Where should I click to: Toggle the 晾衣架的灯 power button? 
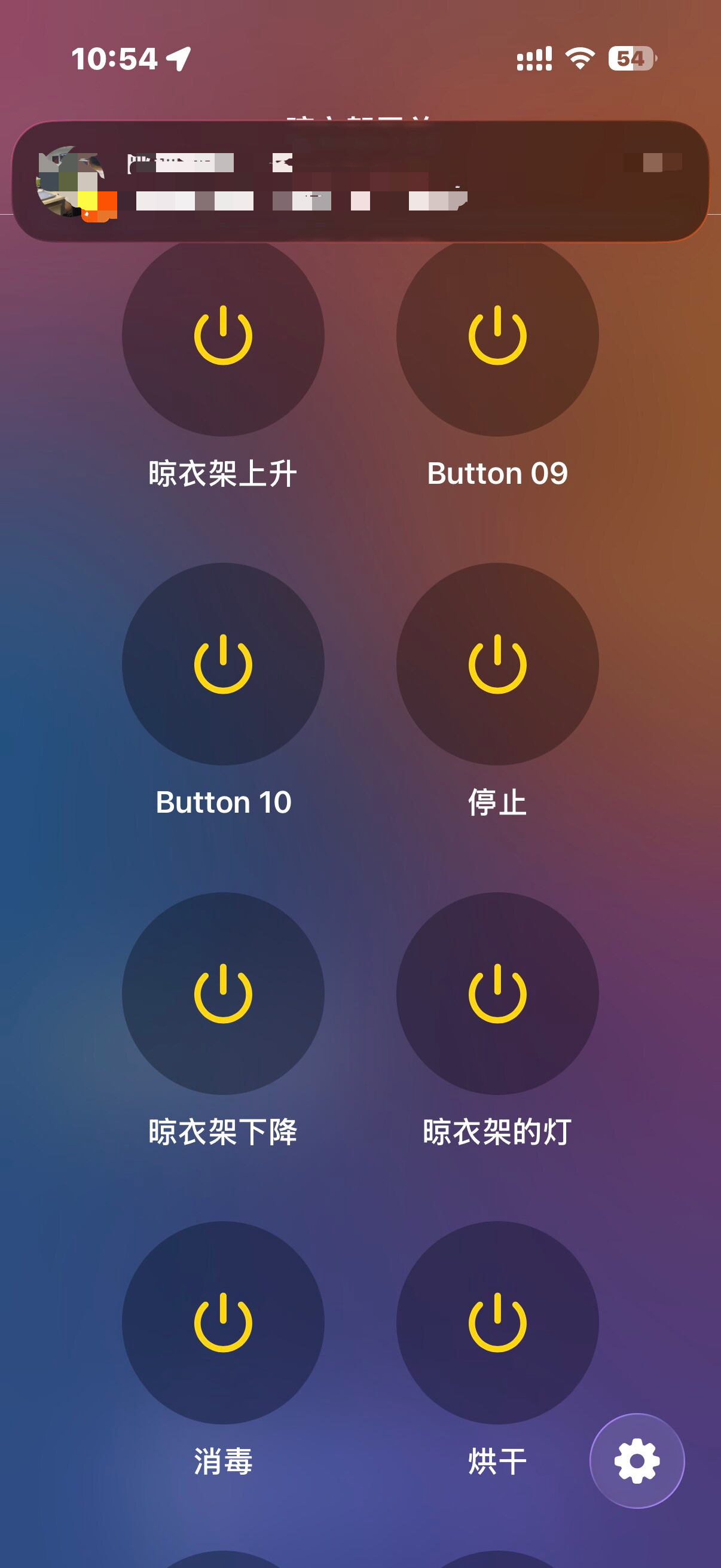(x=497, y=993)
